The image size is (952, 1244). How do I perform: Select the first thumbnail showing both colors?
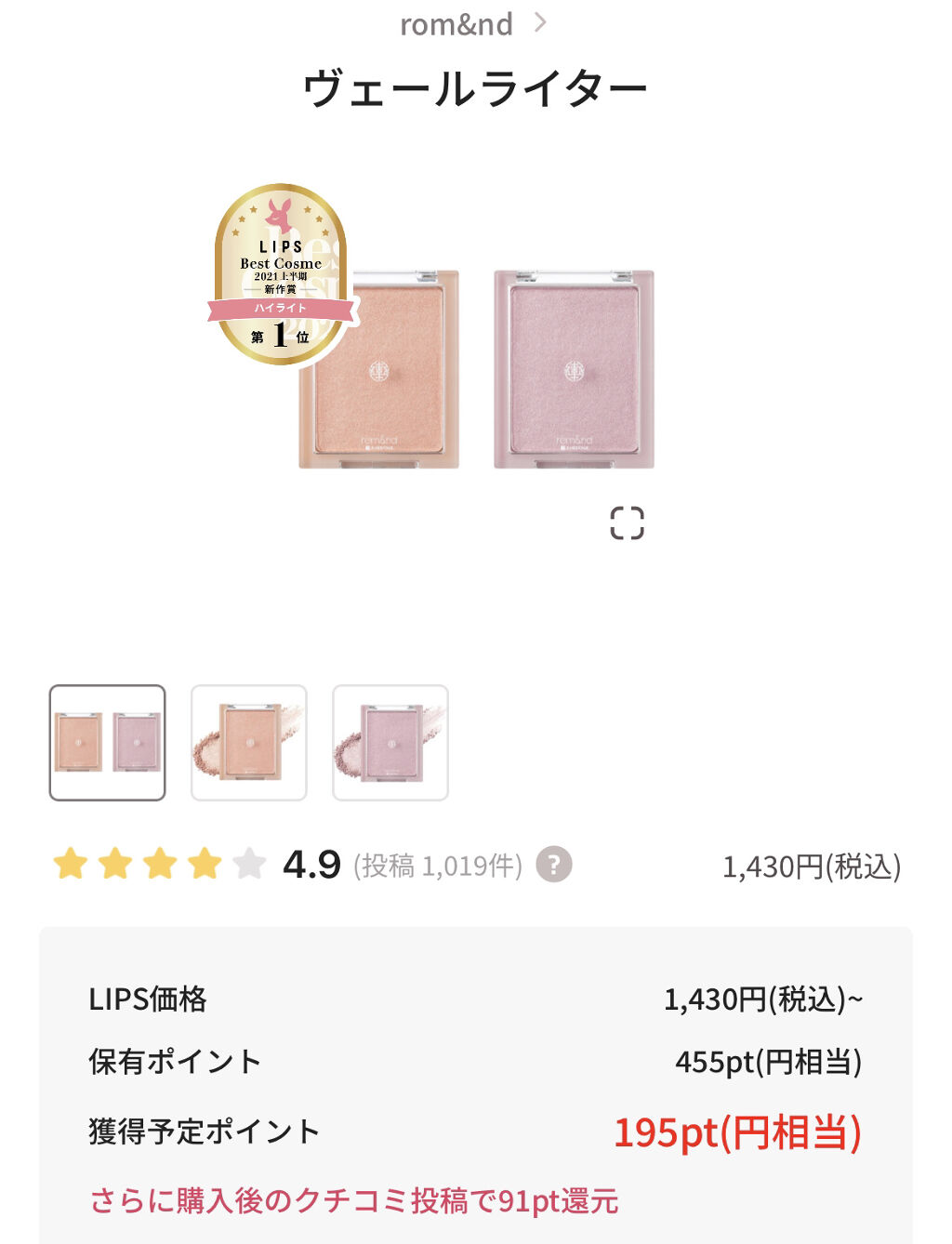[107, 743]
